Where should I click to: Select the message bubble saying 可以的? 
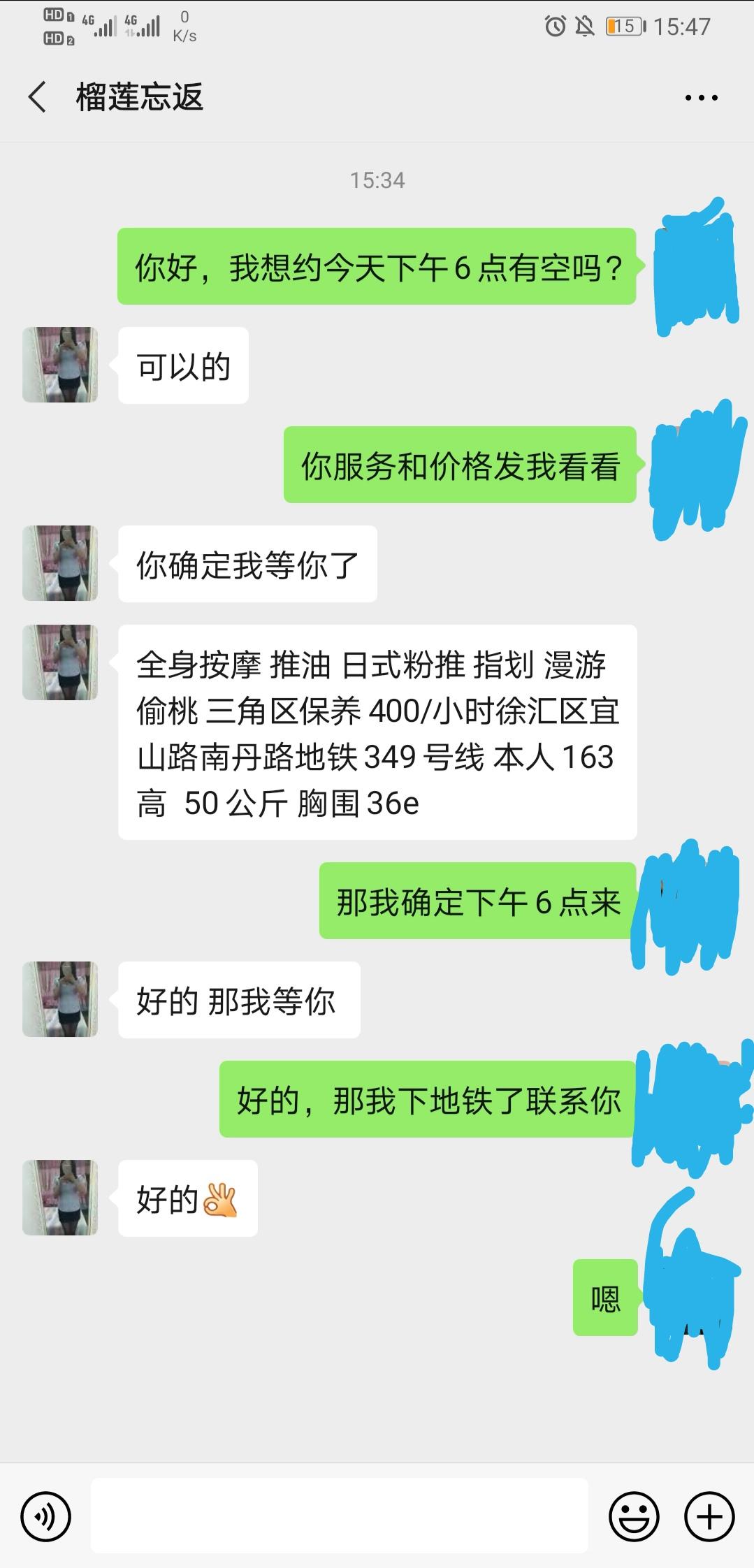pyautogui.click(x=183, y=365)
